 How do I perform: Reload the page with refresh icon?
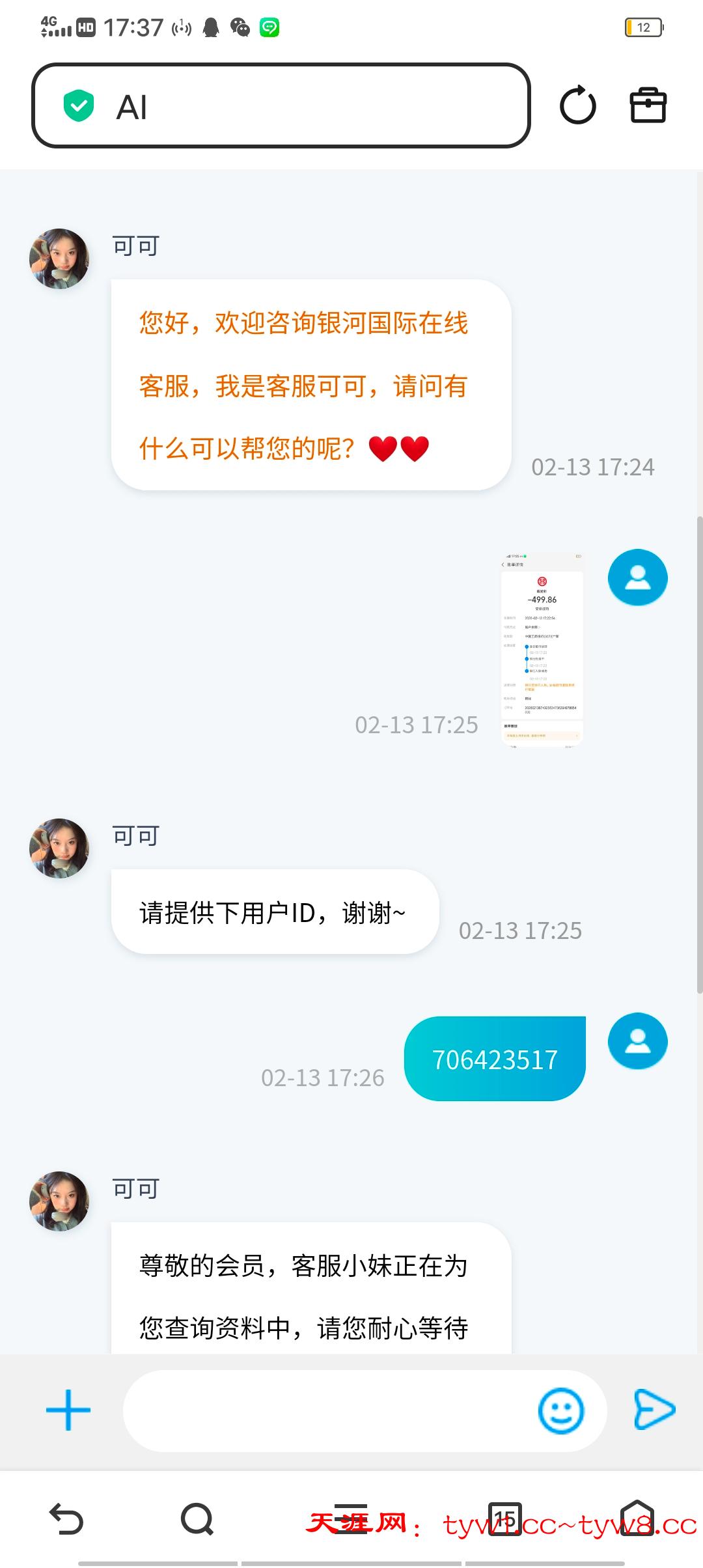point(577,105)
